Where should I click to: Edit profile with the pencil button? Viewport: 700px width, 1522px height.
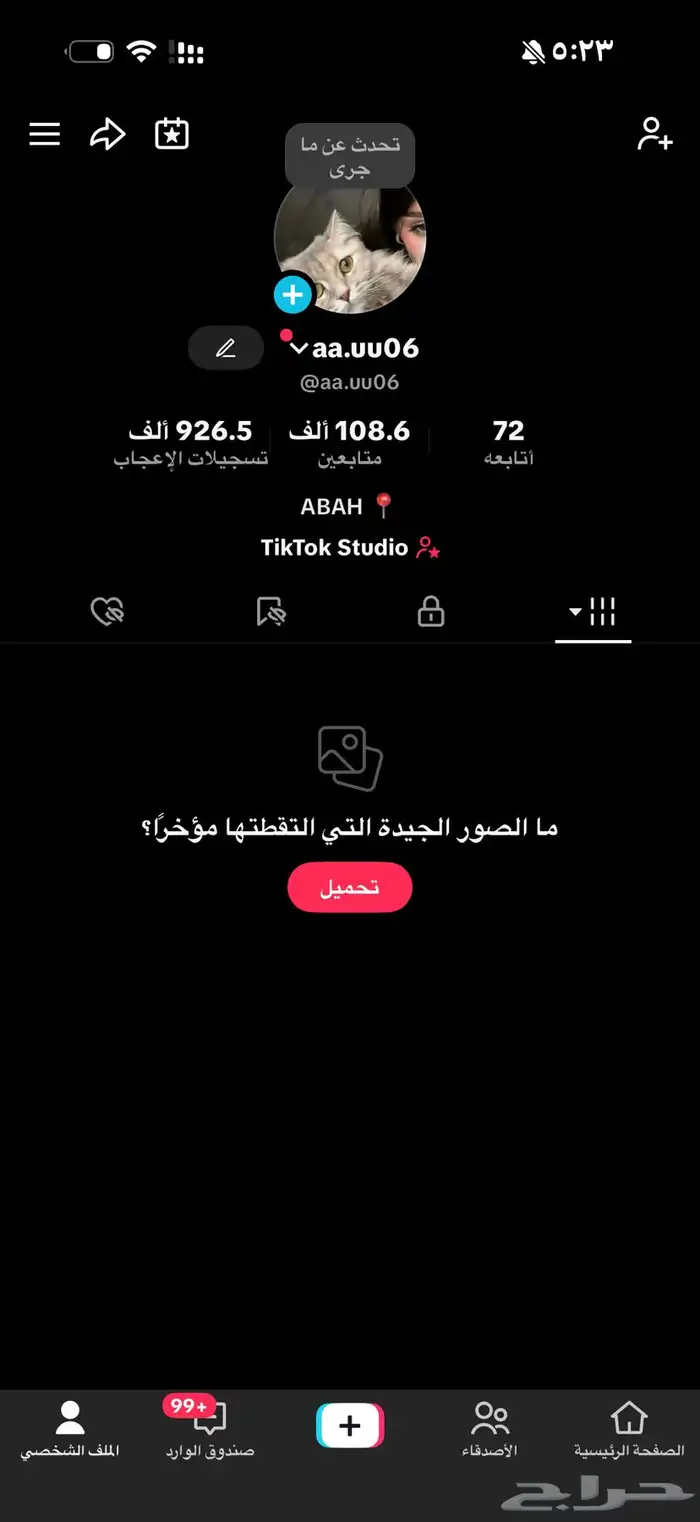point(226,348)
